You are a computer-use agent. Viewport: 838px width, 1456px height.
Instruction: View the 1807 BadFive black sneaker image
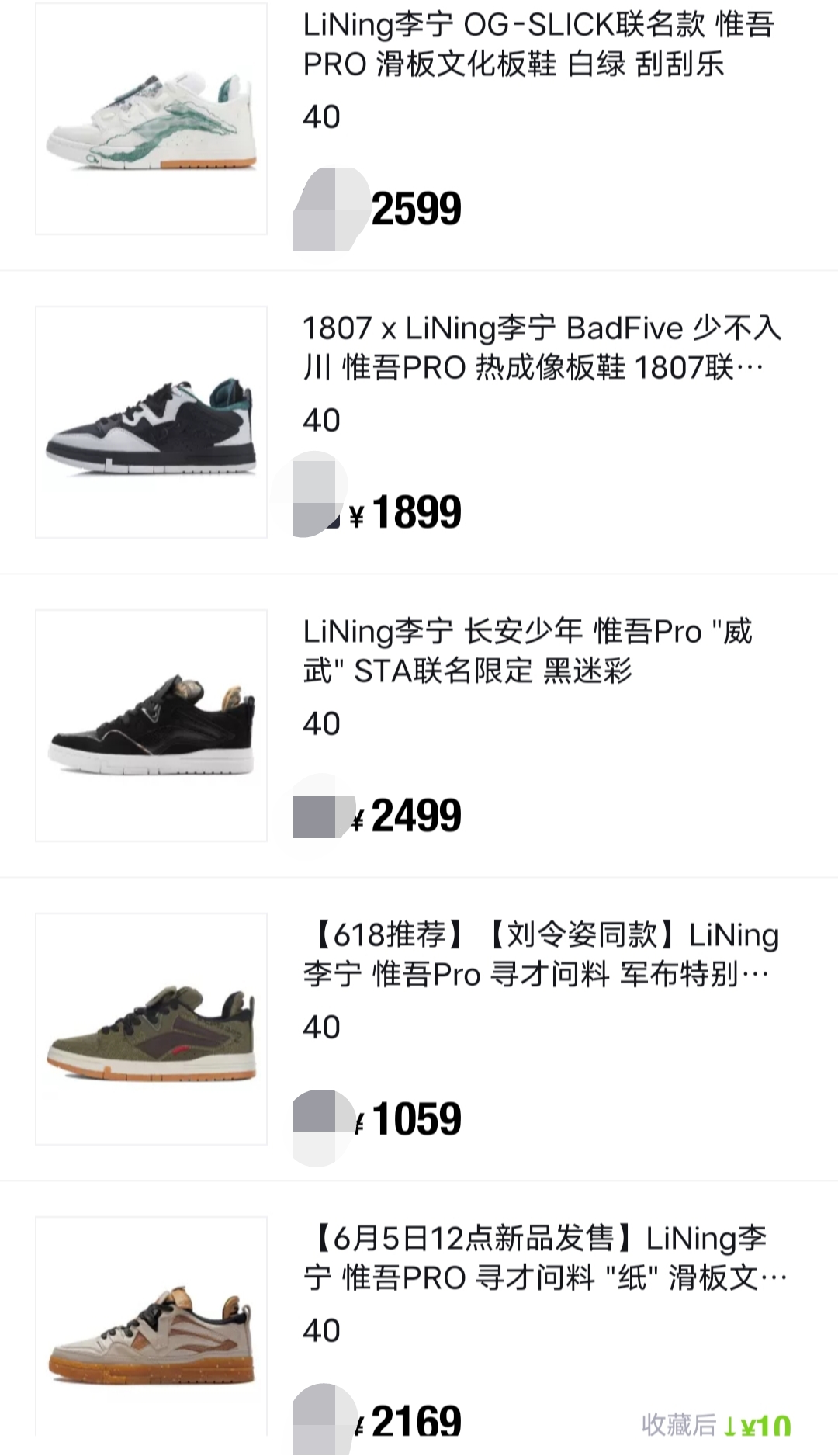pos(151,423)
